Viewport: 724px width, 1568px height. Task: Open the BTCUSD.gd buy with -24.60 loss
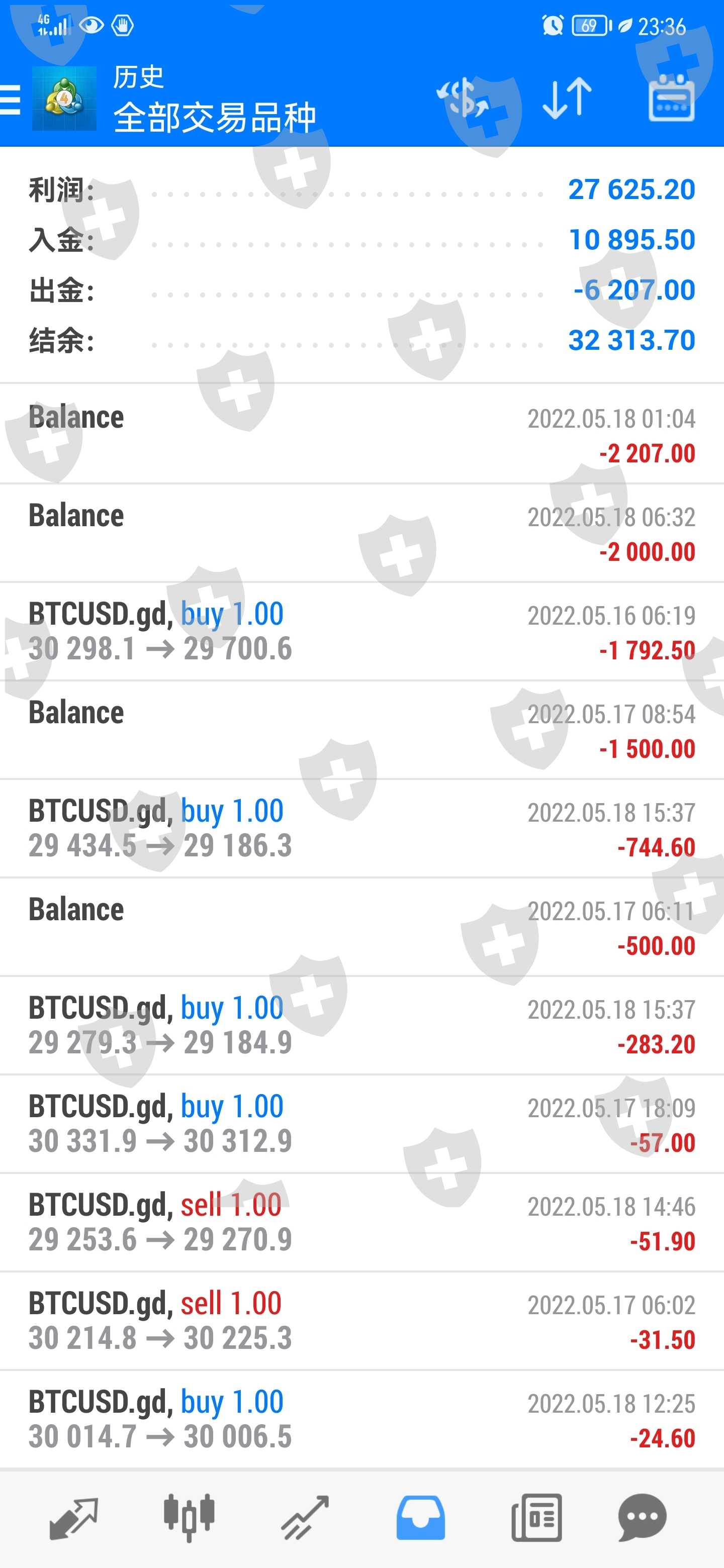361,1419
